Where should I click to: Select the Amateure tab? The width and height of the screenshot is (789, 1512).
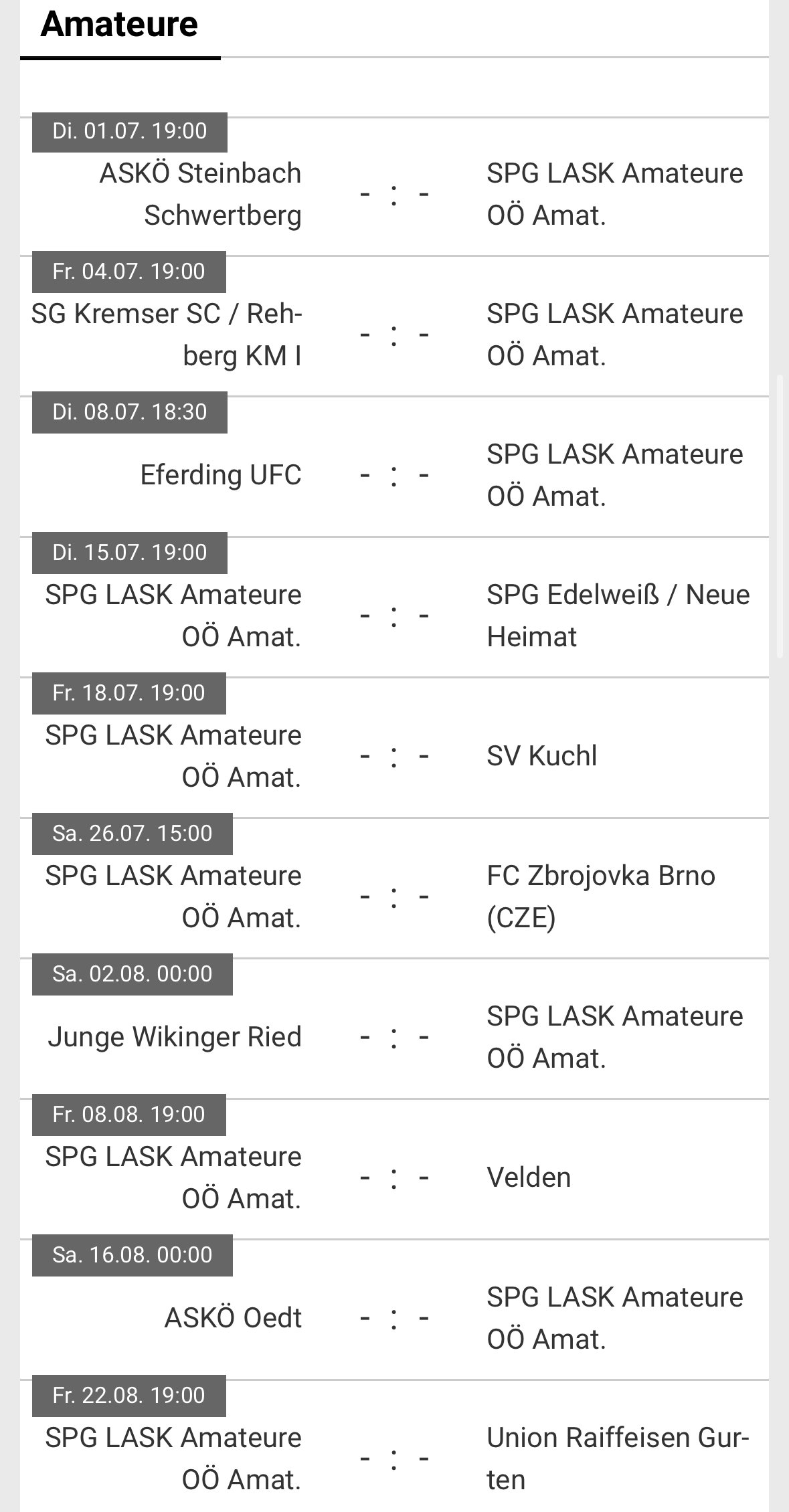coord(120,27)
